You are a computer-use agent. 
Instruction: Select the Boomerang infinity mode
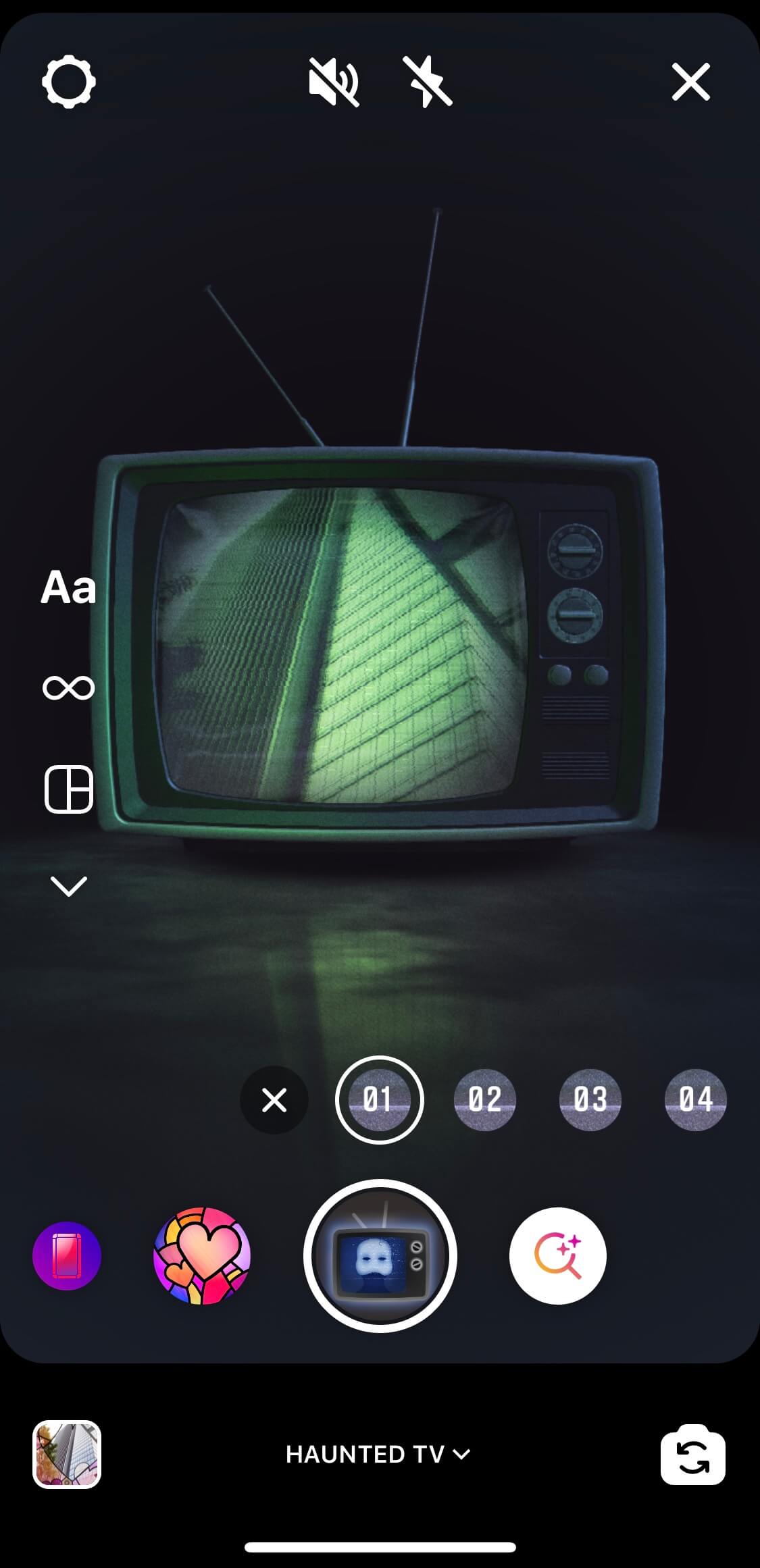click(x=68, y=687)
